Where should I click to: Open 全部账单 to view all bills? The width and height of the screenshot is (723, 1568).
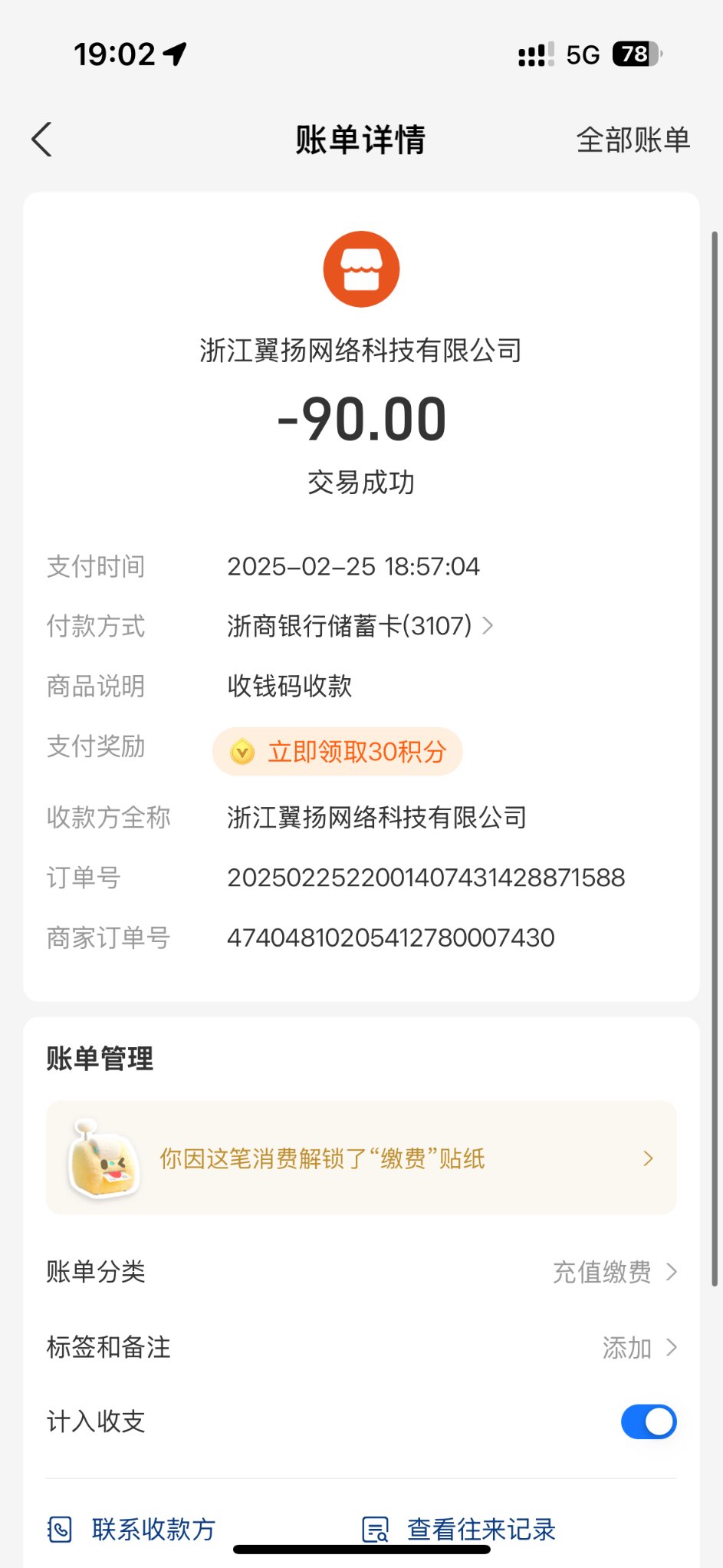[x=633, y=140]
